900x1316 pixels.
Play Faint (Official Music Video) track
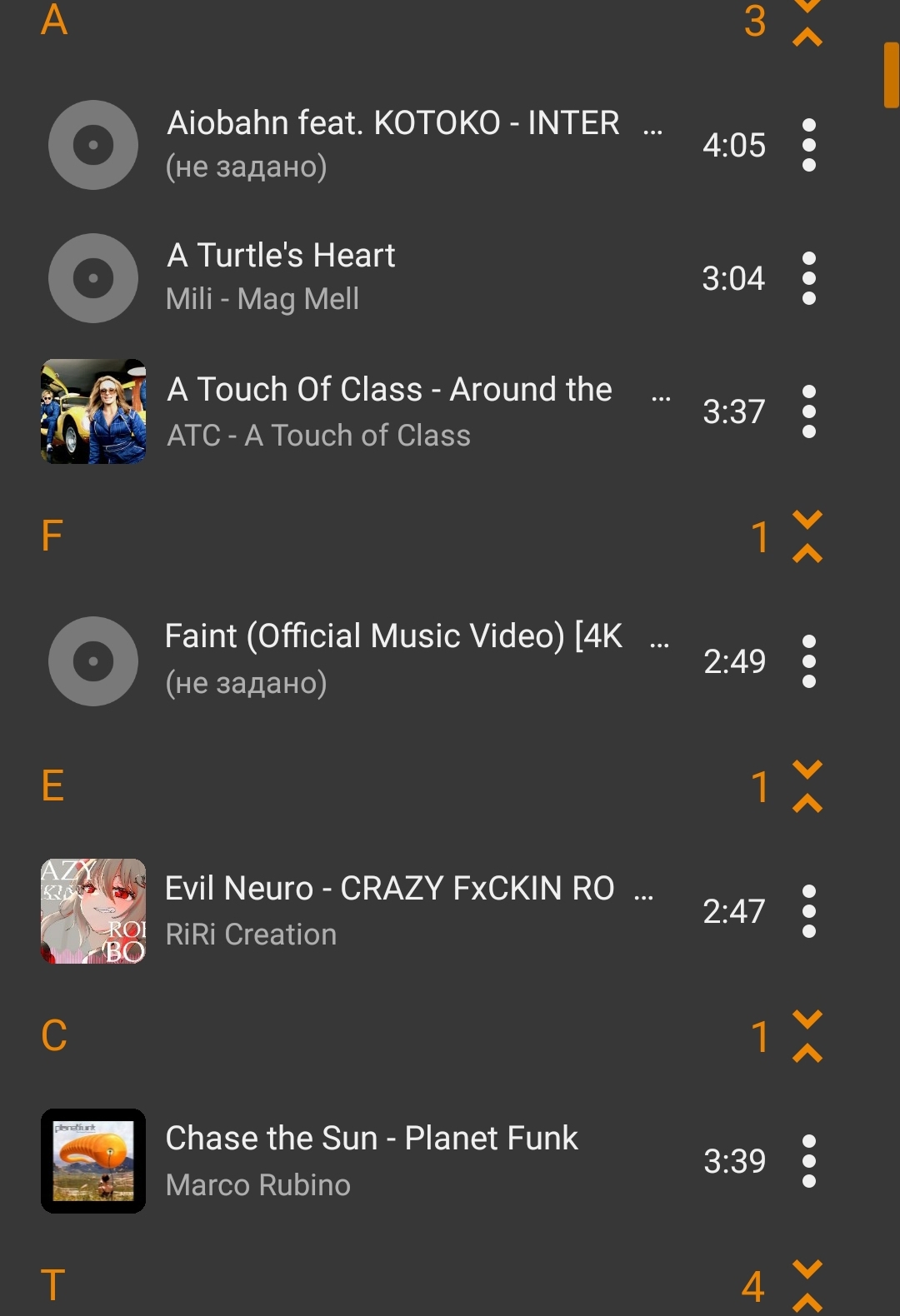[392, 660]
